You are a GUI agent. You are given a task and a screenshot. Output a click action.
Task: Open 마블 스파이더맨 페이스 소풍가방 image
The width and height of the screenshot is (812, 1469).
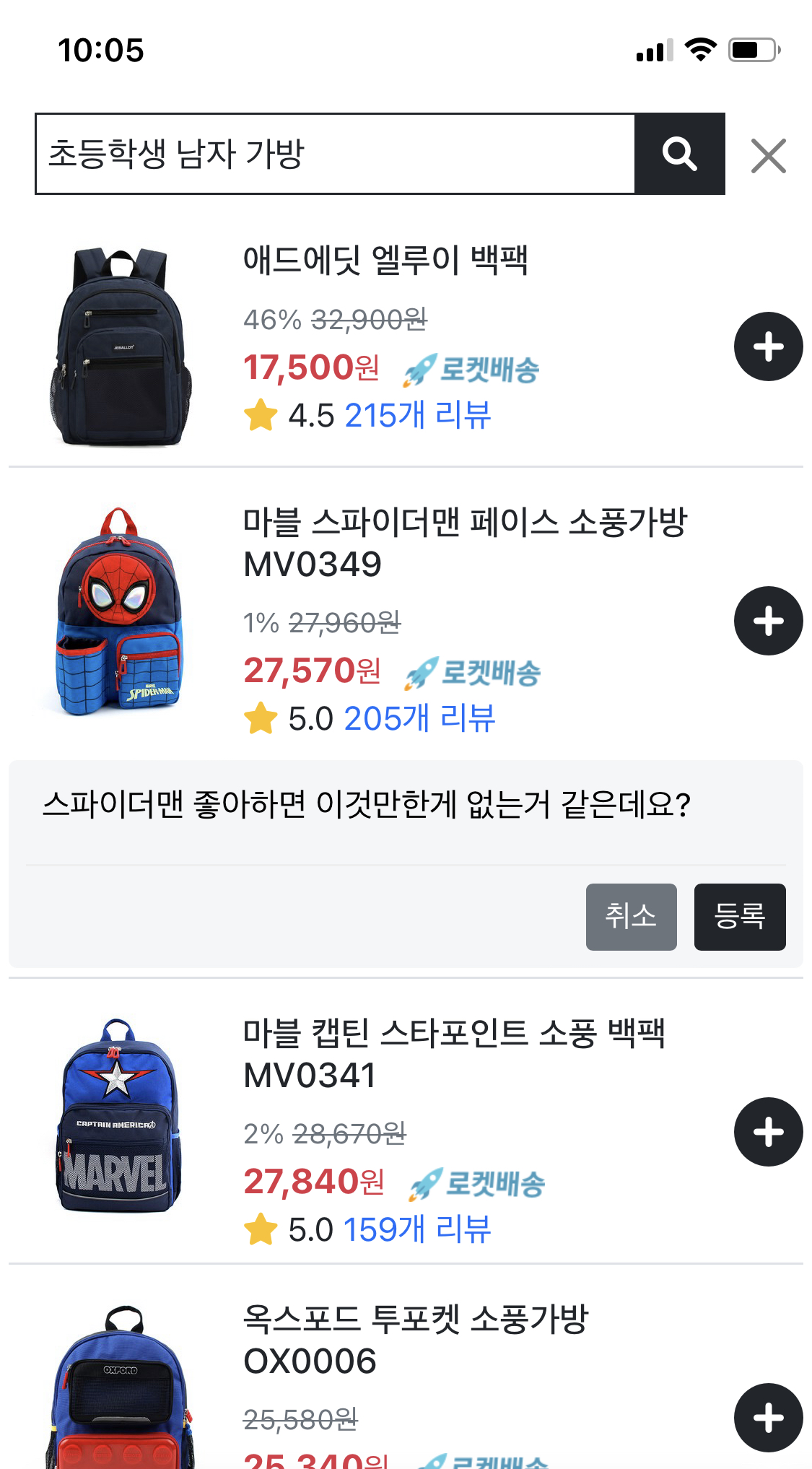[121, 612]
